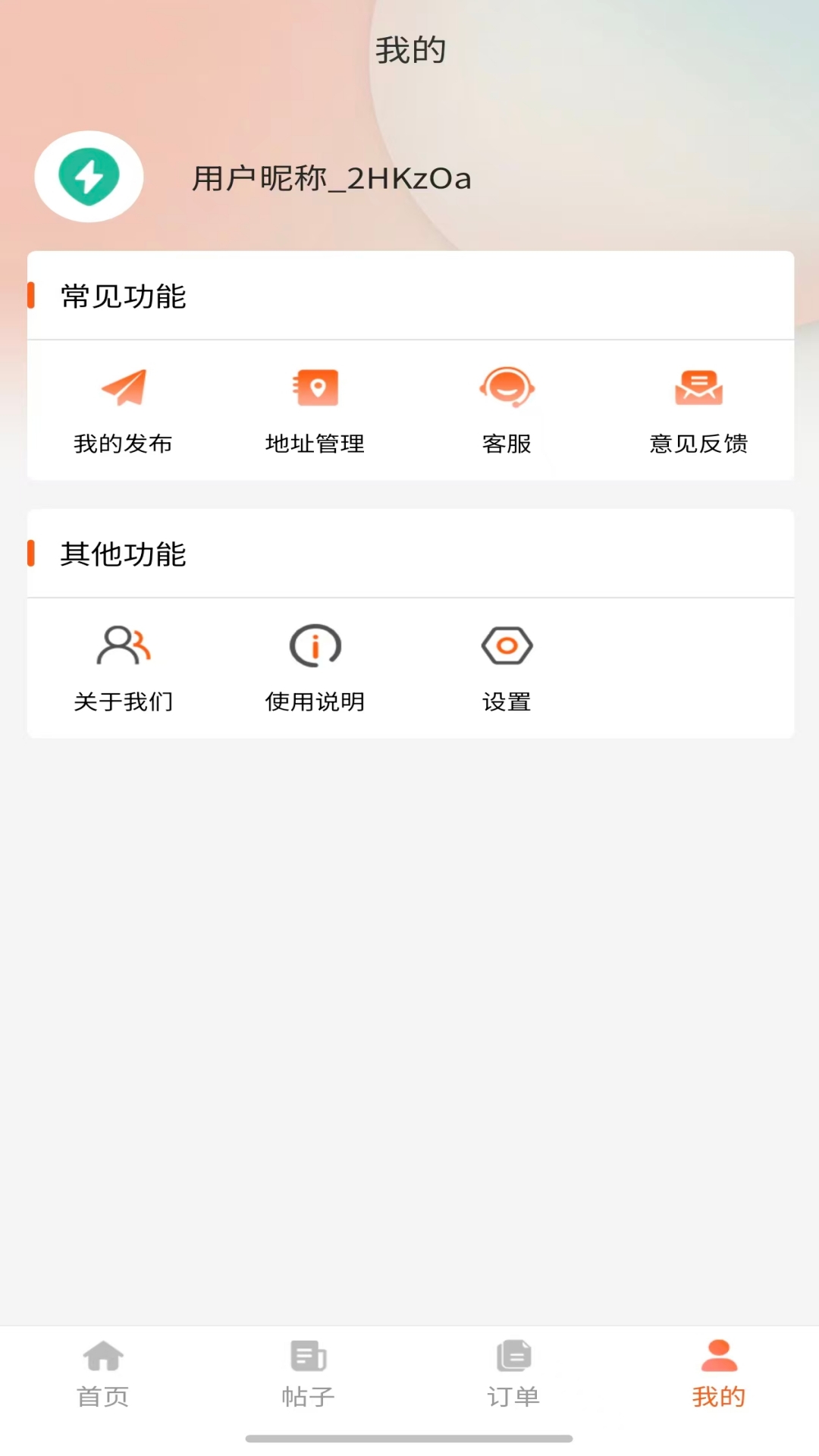This screenshot has width=819, height=1456.
Task: Open the 设置 settings hexagon icon
Action: coord(507,646)
